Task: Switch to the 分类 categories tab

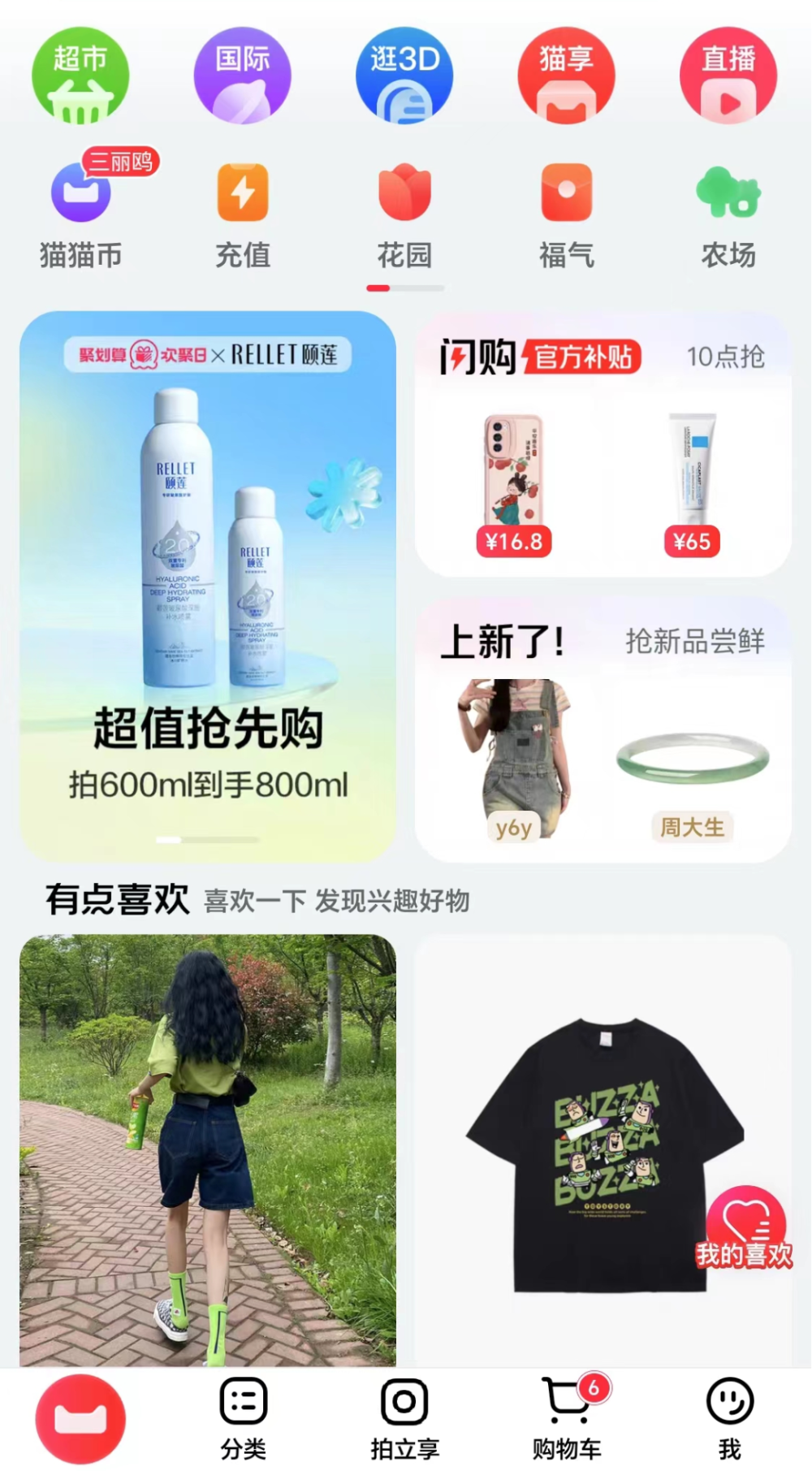Action: tap(243, 1417)
